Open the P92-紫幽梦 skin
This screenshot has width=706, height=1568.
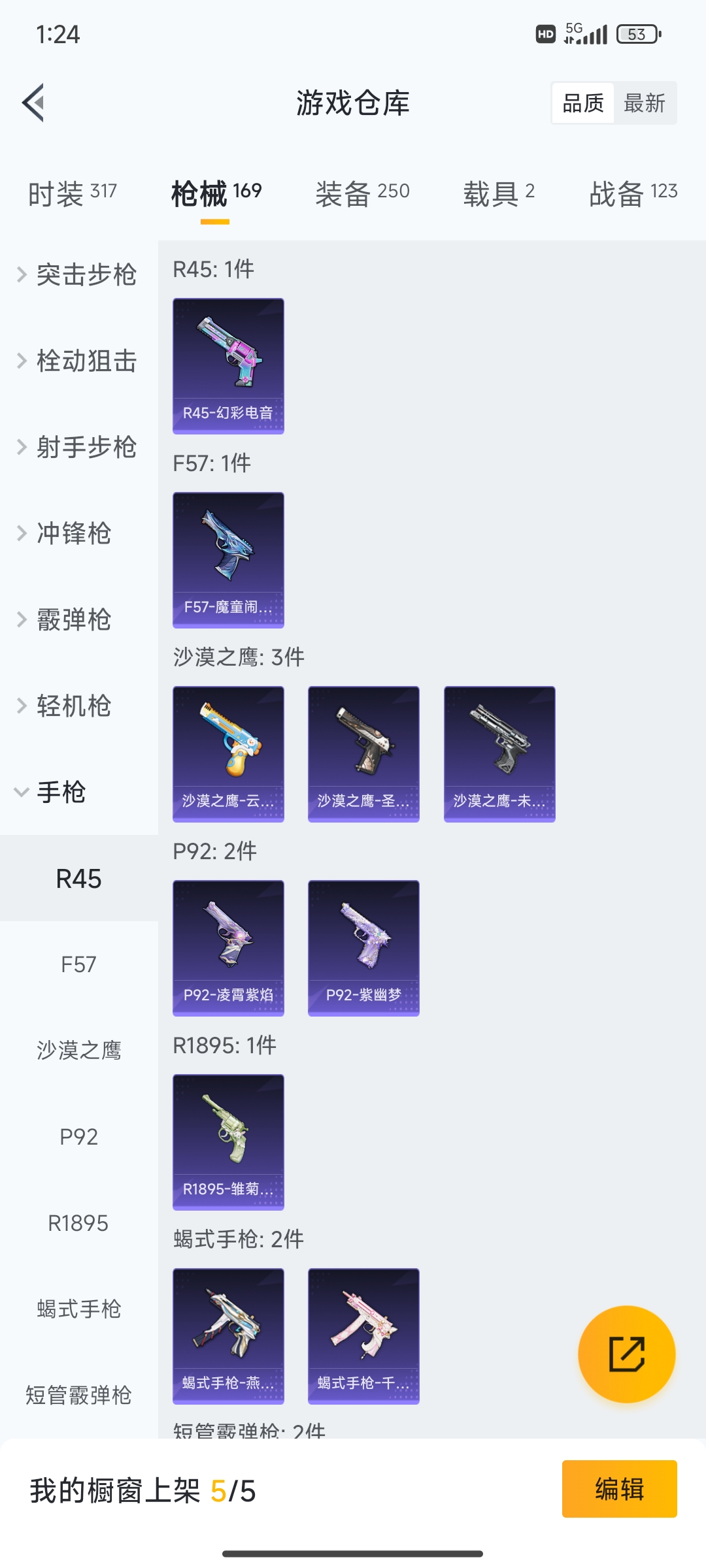pyautogui.click(x=363, y=947)
